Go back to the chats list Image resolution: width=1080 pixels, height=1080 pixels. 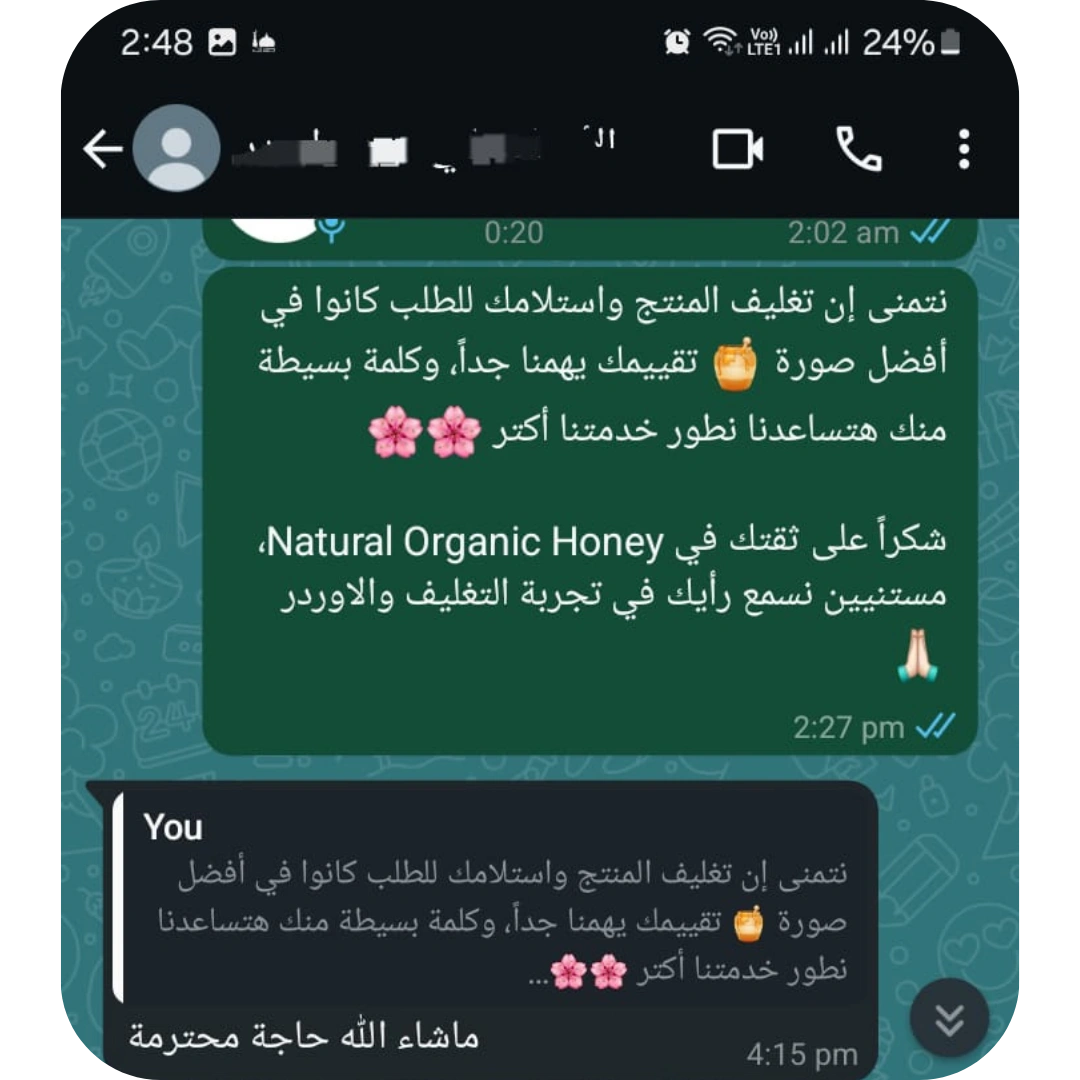coord(101,150)
